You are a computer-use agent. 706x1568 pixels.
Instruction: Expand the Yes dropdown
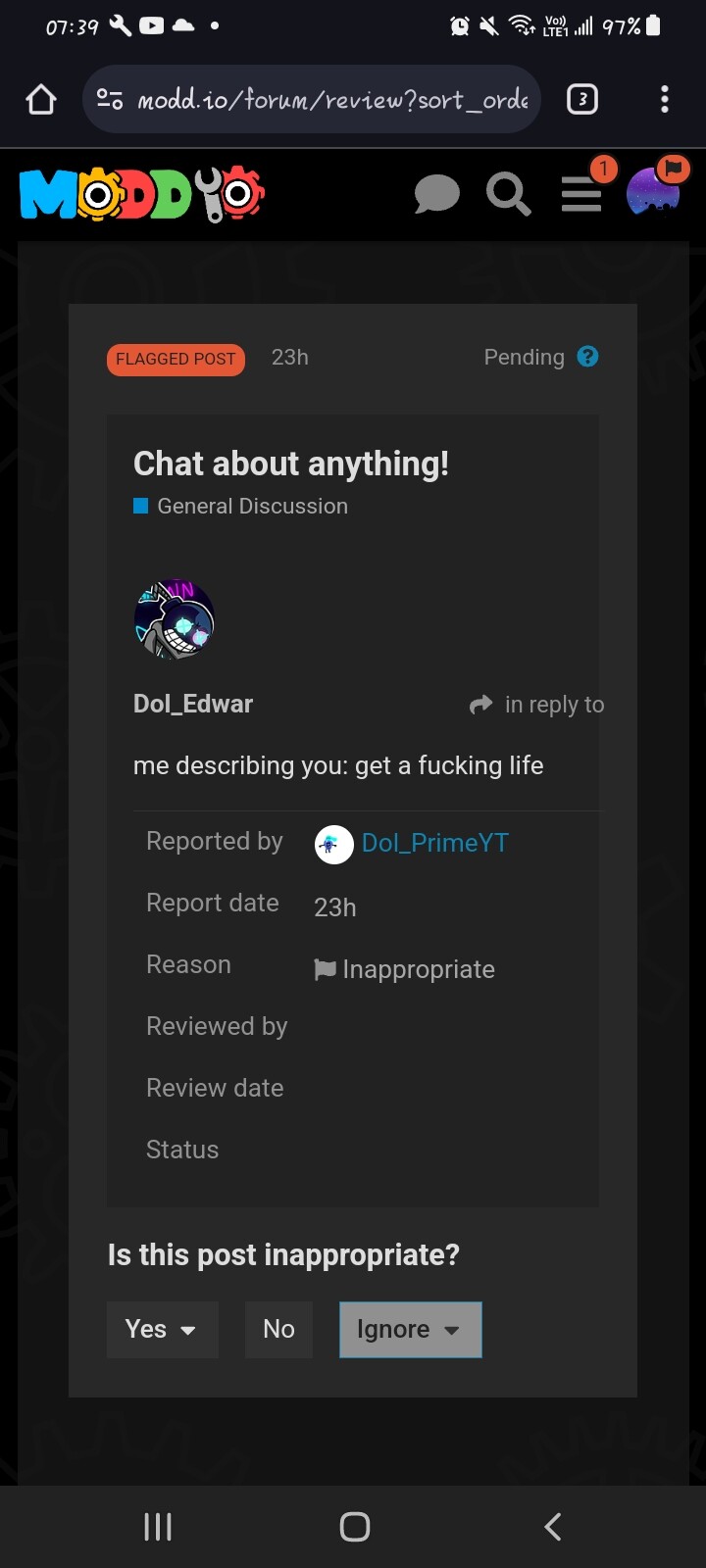163,1329
